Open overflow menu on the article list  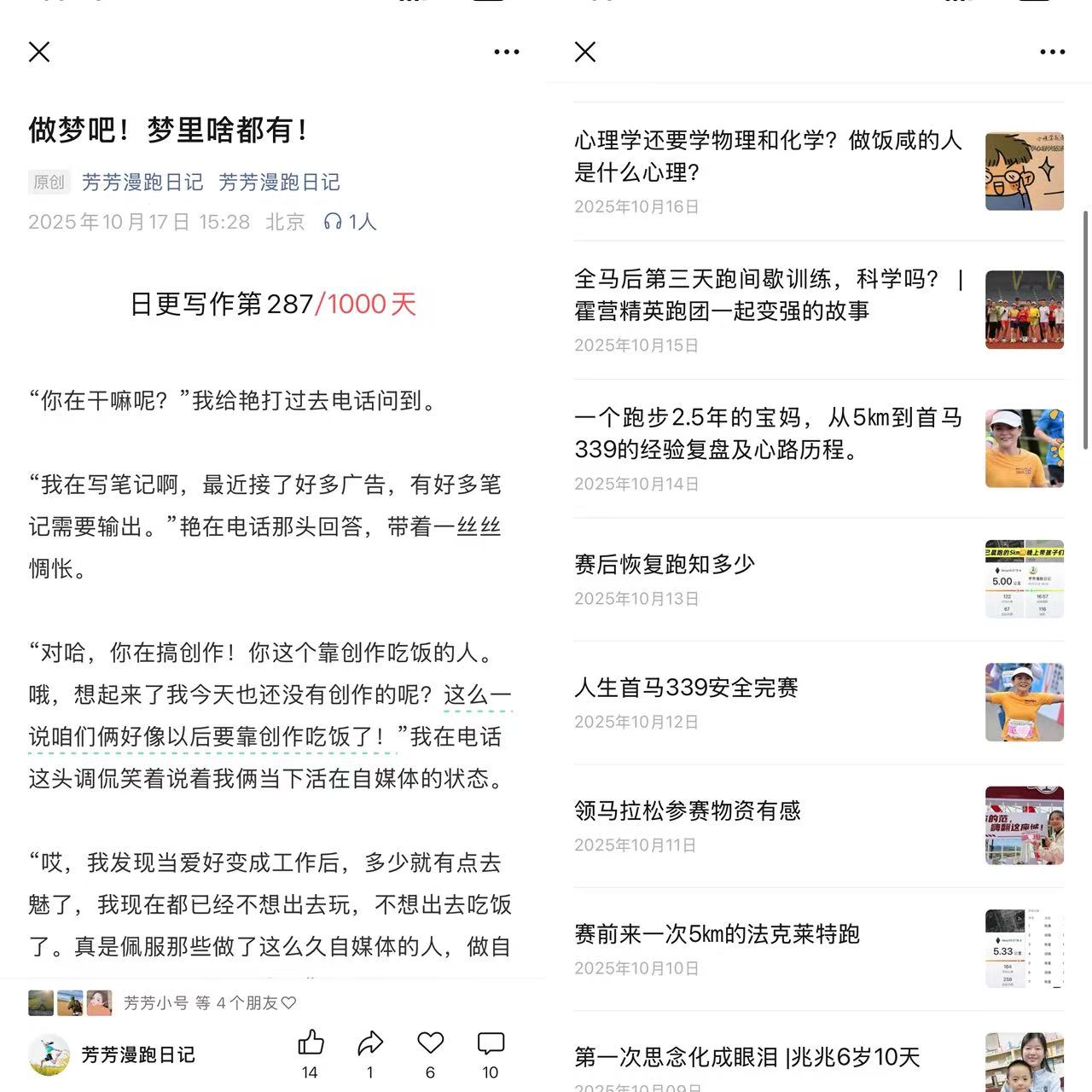[1053, 52]
